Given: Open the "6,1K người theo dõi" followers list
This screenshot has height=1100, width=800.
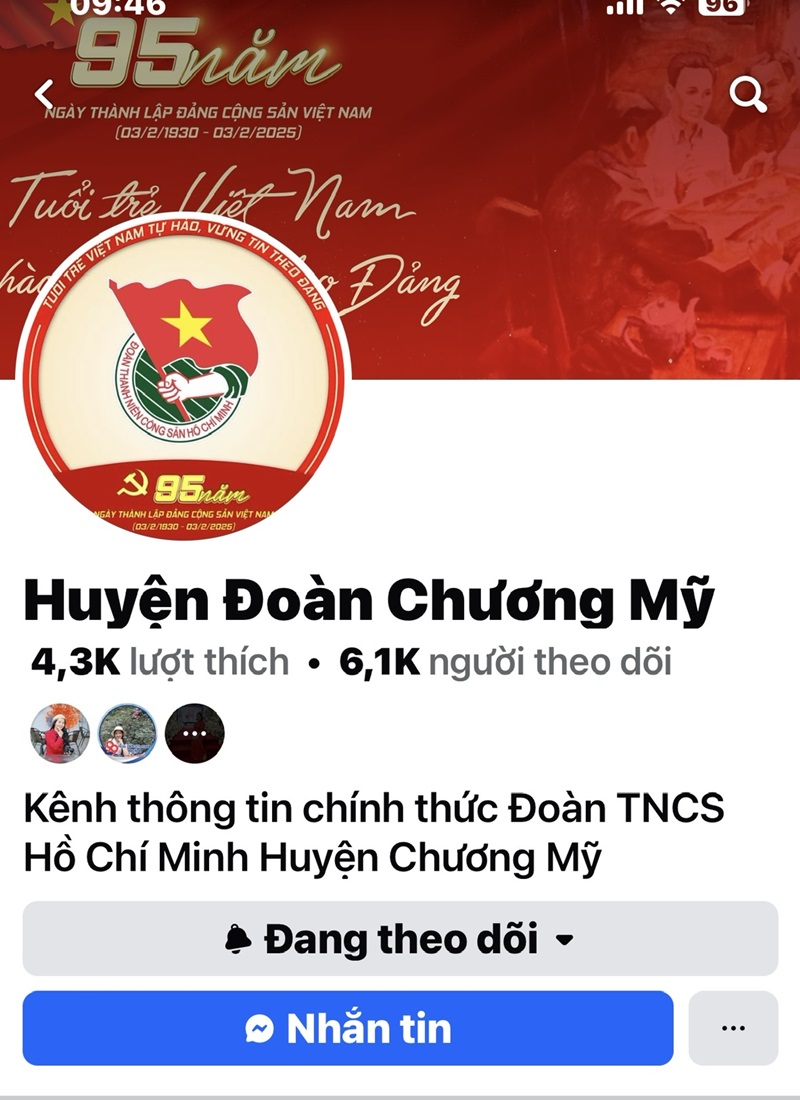Looking at the screenshot, I should click(x=505, y=662).
